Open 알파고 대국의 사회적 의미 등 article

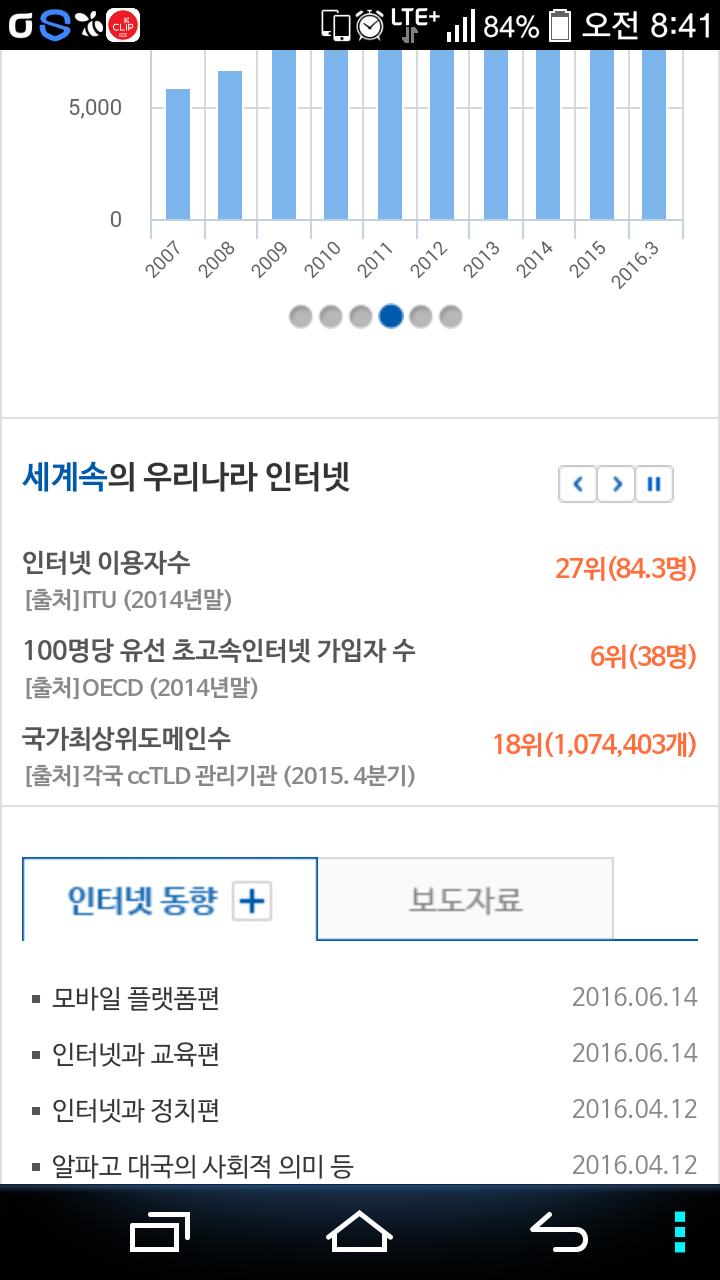pyautogui.click(x=203, y=1166)
